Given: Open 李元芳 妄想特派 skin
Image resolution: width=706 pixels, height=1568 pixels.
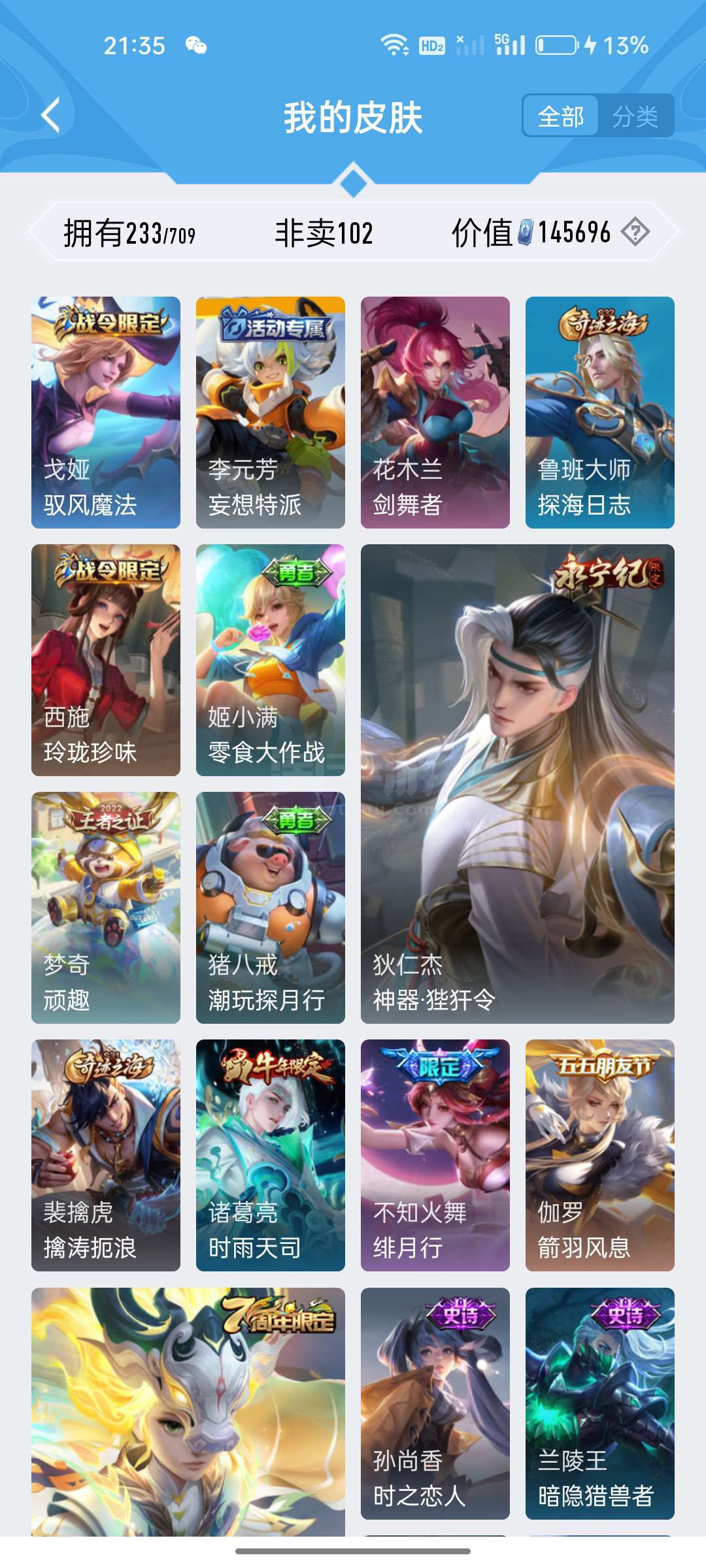Looking at the screenshot, I should (x=271, y=412).
